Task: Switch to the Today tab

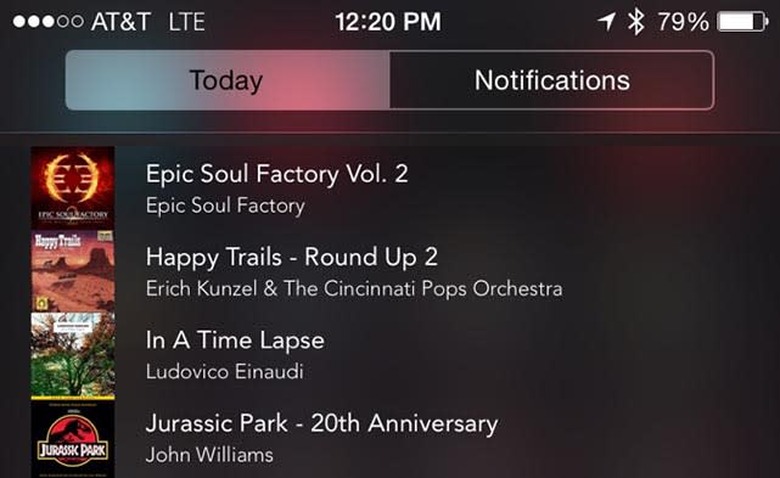Action: point(227,80)
